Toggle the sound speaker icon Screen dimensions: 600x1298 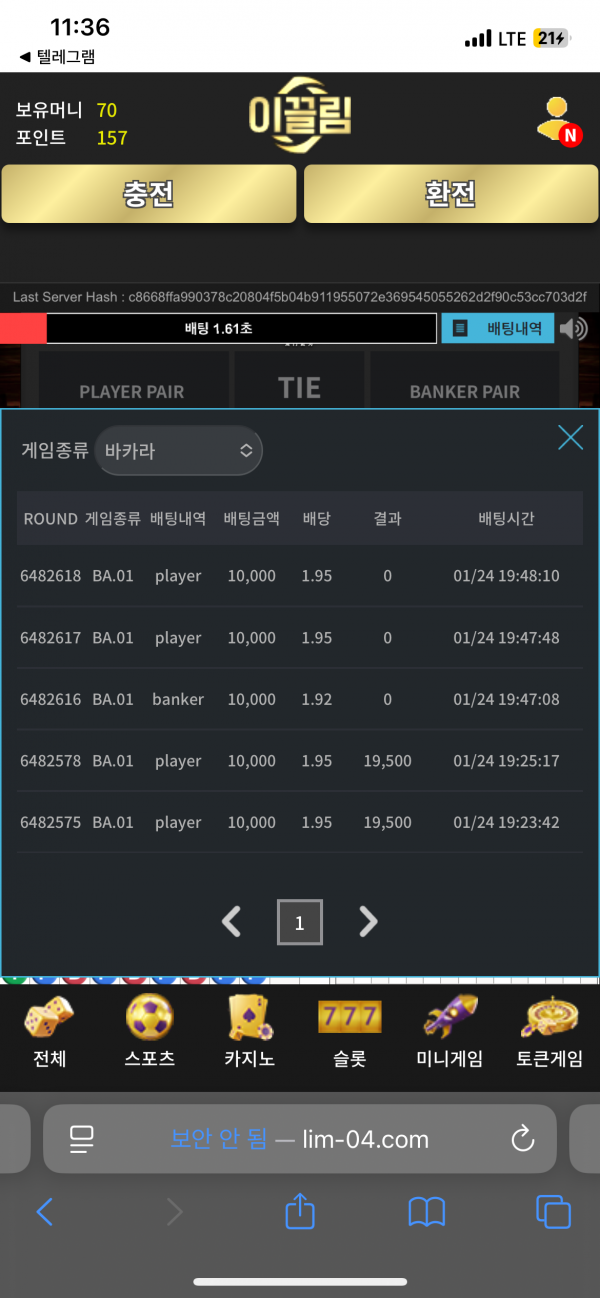tap(574, 328)
